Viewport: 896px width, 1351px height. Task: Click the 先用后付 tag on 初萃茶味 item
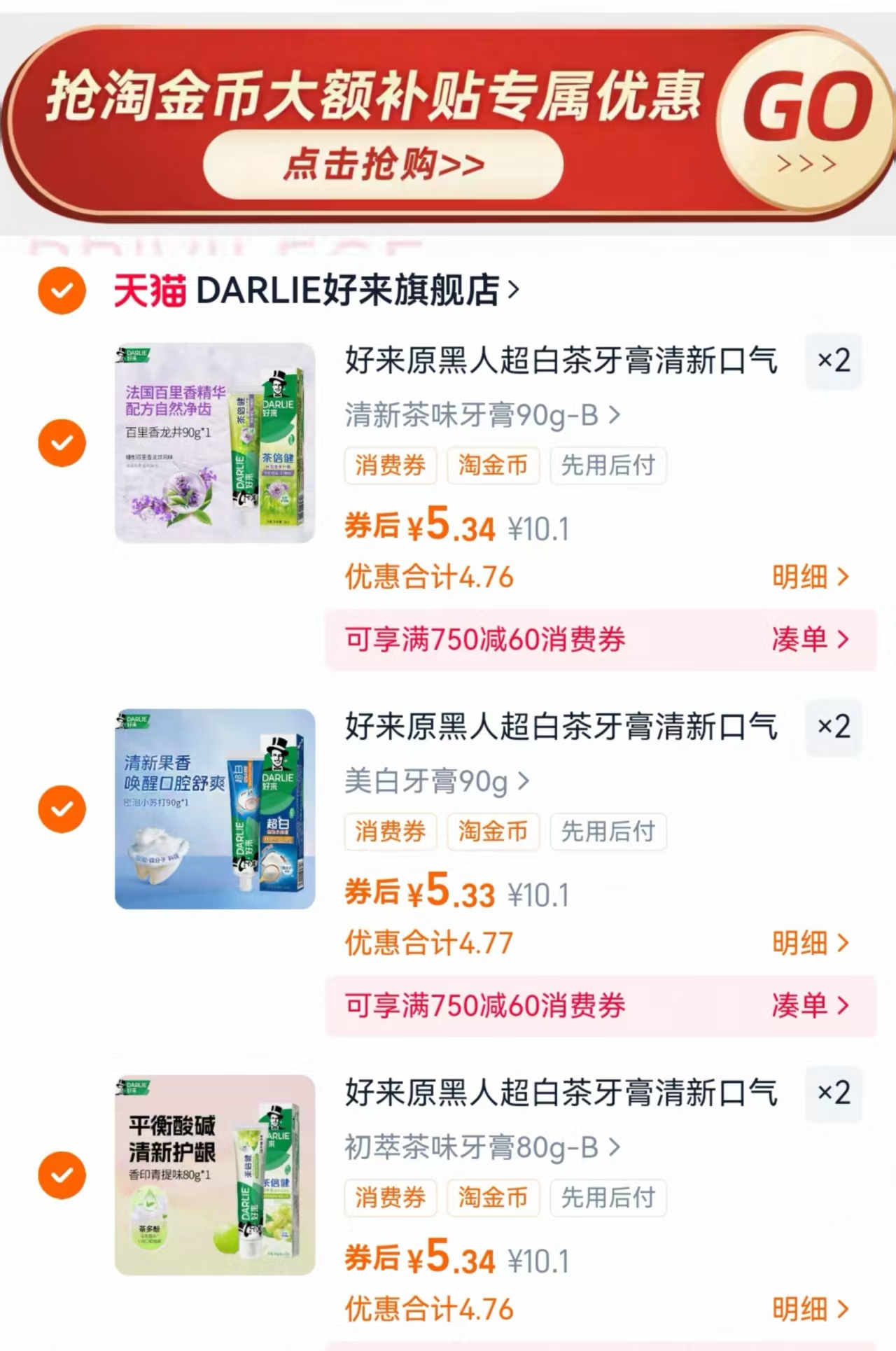coord(608,1198)
